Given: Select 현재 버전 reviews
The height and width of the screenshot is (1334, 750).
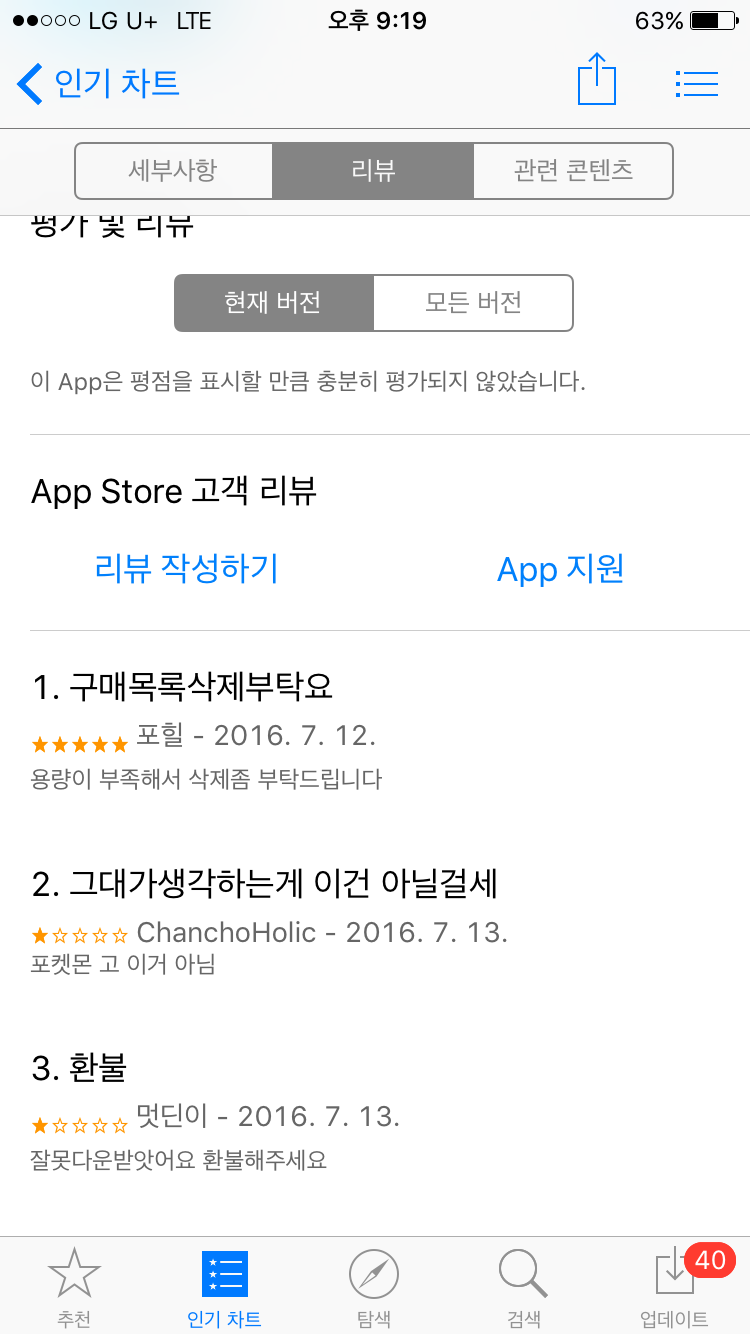Looking at the screenshot, I should click(274, 303).
